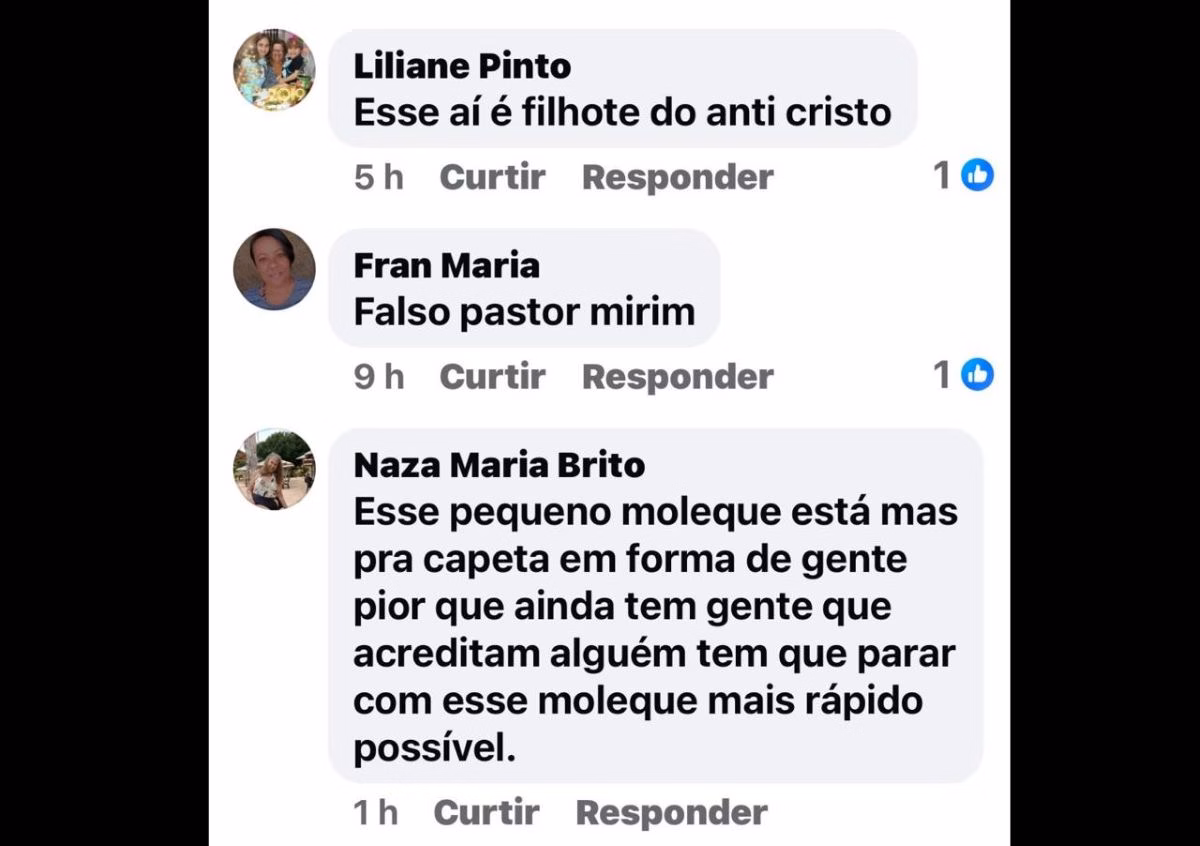
Task: View reactions on Liliane Pinto's comment
Action: click(964, 176)
